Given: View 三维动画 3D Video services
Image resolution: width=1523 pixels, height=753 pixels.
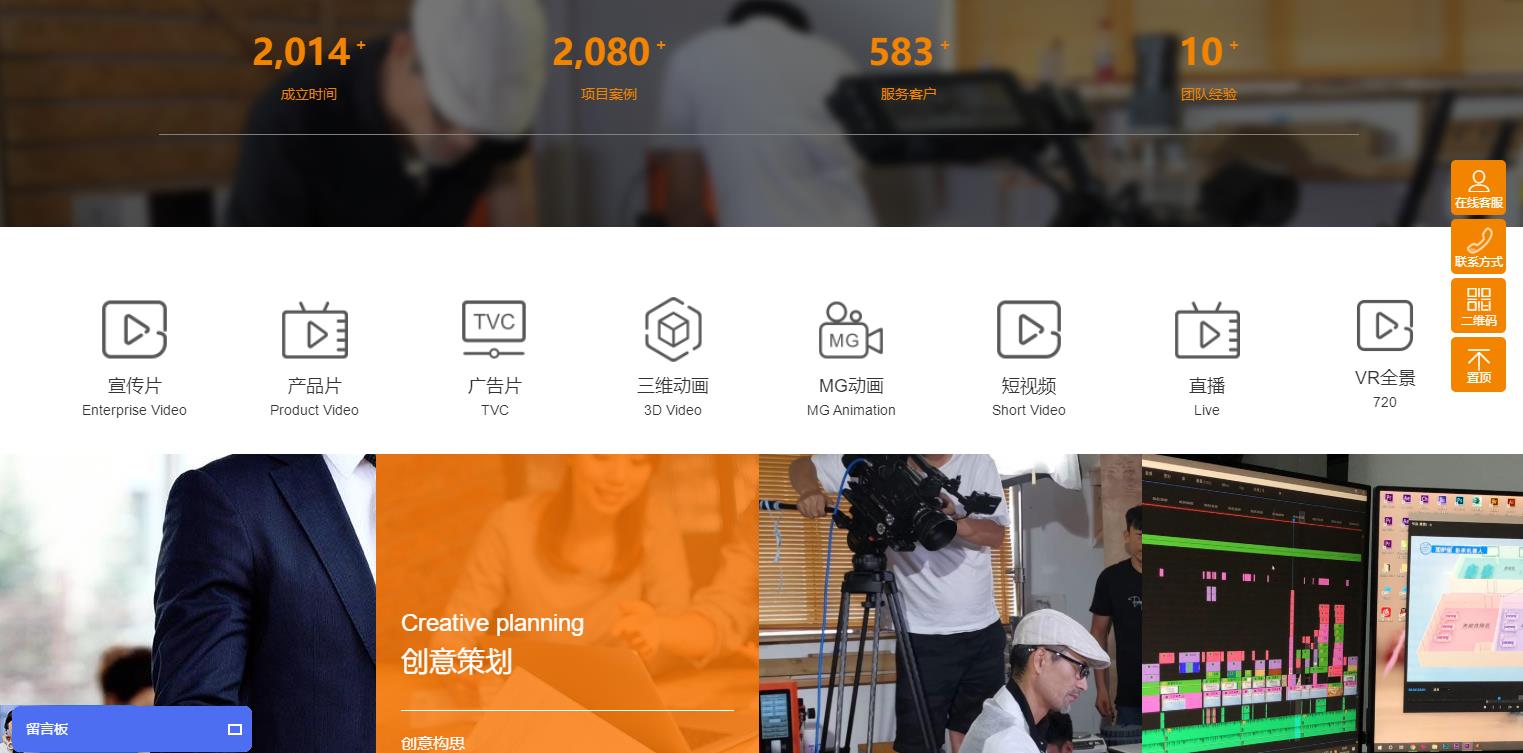Looking at the screenshot, I should tap(673, 357).
